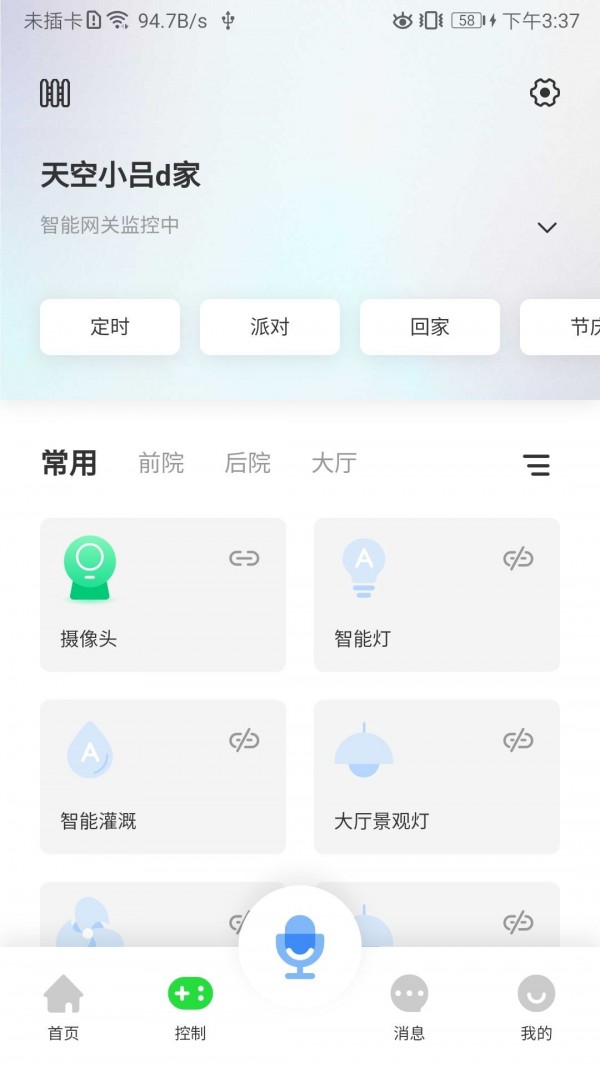Image resolution: width=600 pixels, height=1067 pixels.
Task: Start voice control with the microphone button
Action: tap(300, 946)
